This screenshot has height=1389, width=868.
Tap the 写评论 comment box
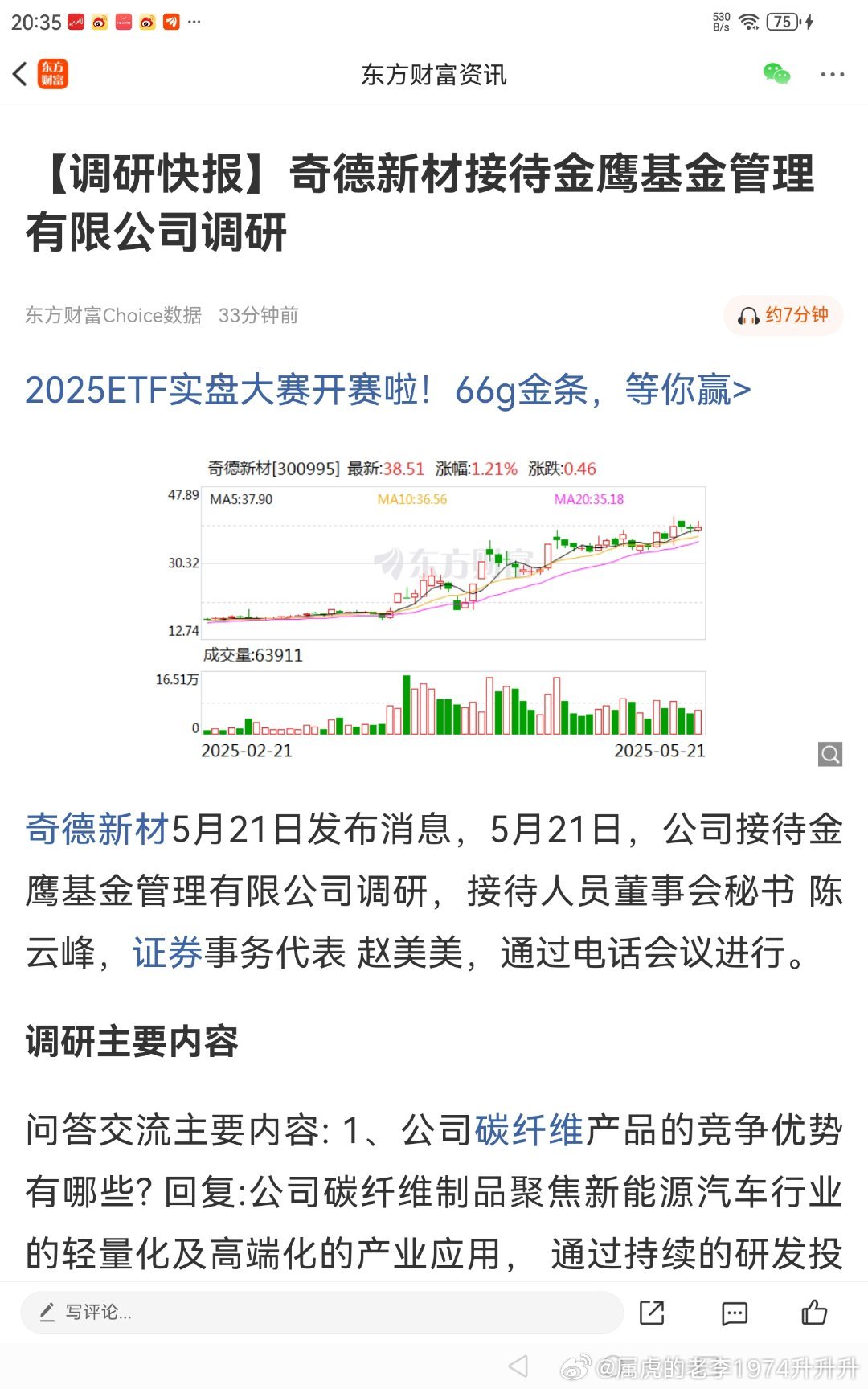click(321, 1313)
